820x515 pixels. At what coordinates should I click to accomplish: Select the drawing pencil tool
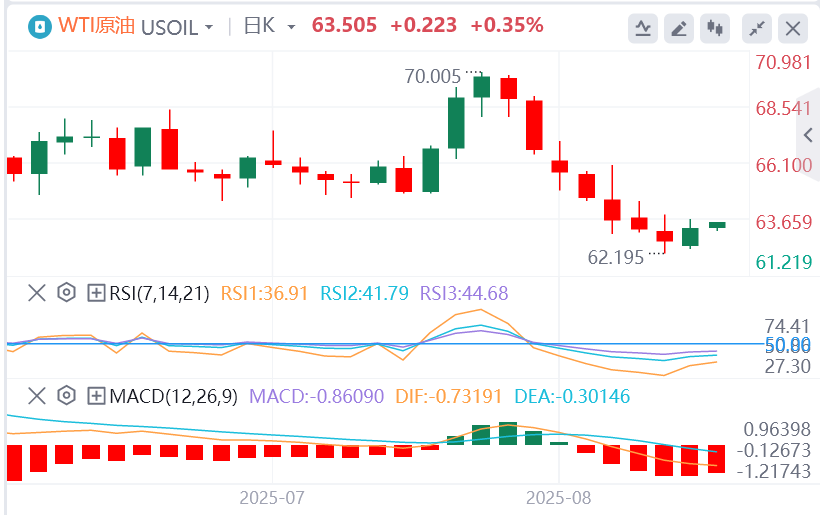pyautogui.click(x=679, y=28)
